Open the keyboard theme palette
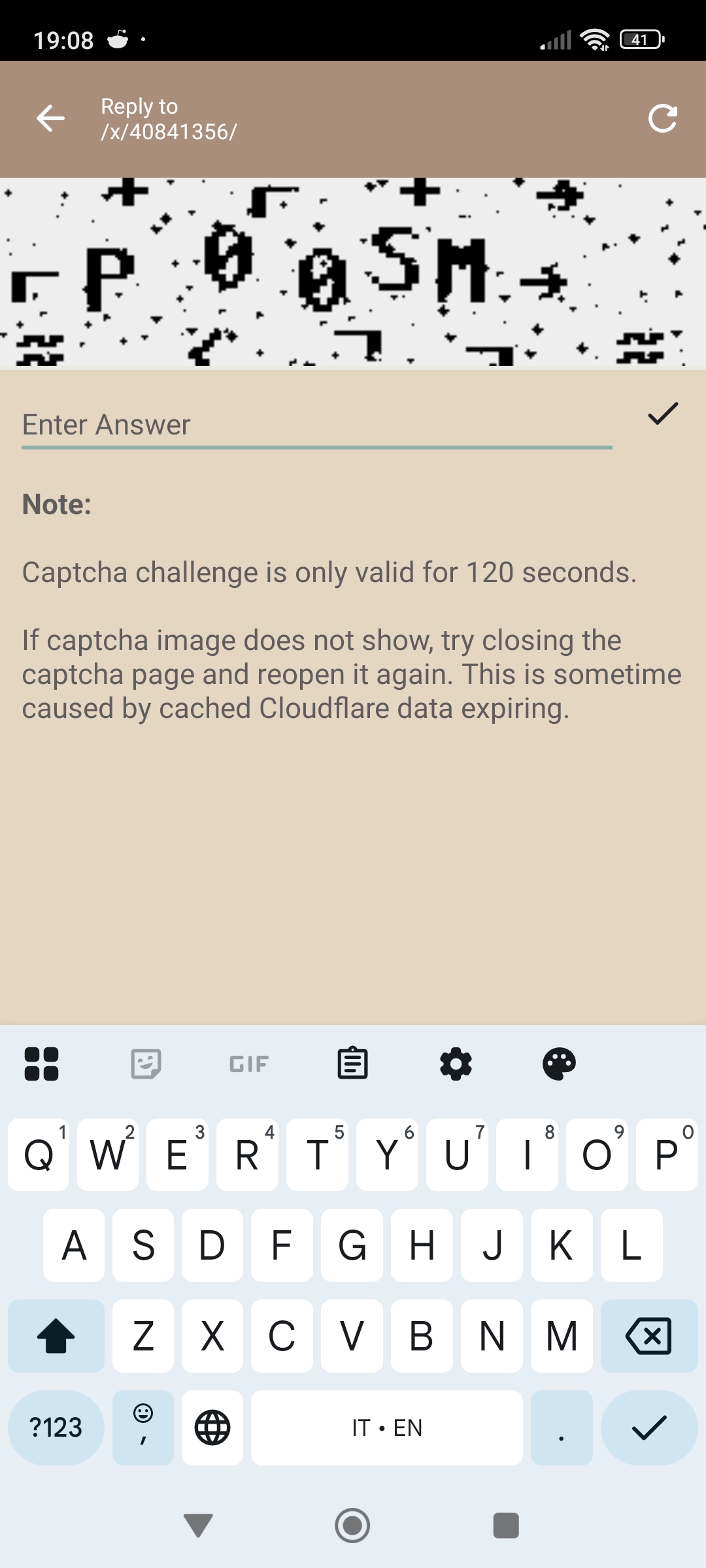Image resolution: width=706 pixels, height=1568 pixels. [559, 1064]
